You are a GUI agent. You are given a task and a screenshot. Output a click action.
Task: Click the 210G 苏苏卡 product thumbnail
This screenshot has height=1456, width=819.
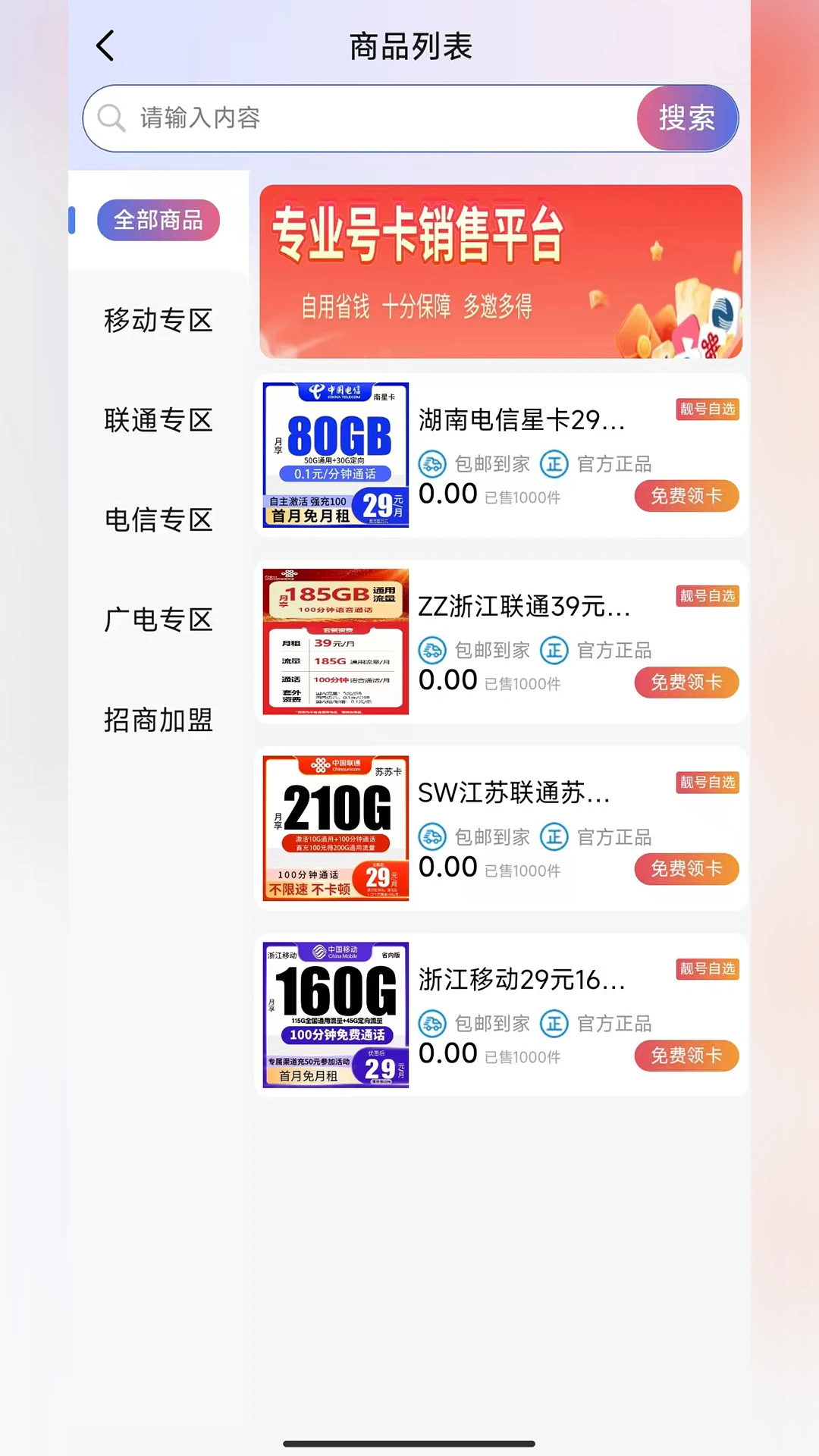coord(336,830)
